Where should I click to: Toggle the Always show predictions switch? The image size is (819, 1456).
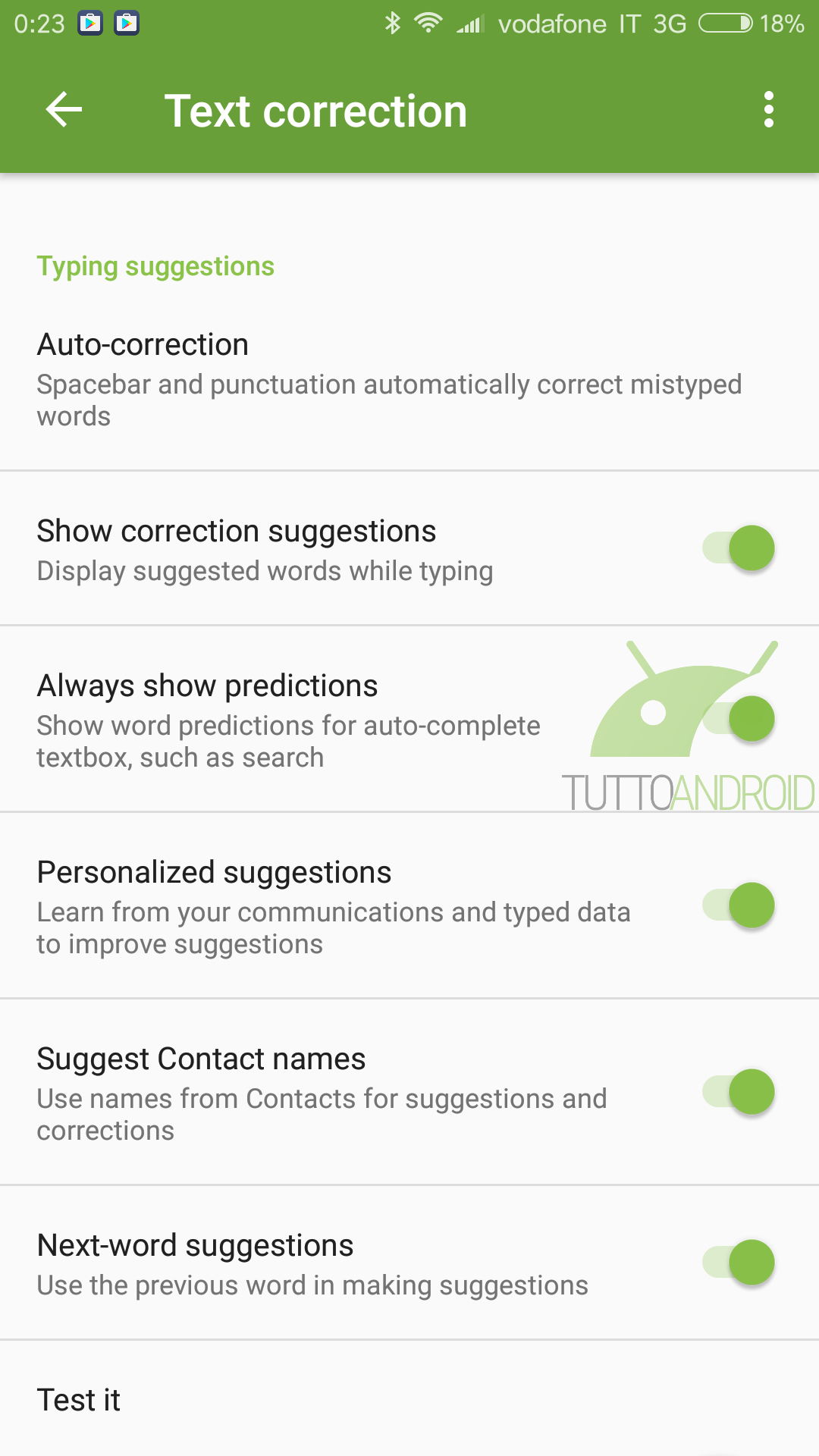(739, 718)
